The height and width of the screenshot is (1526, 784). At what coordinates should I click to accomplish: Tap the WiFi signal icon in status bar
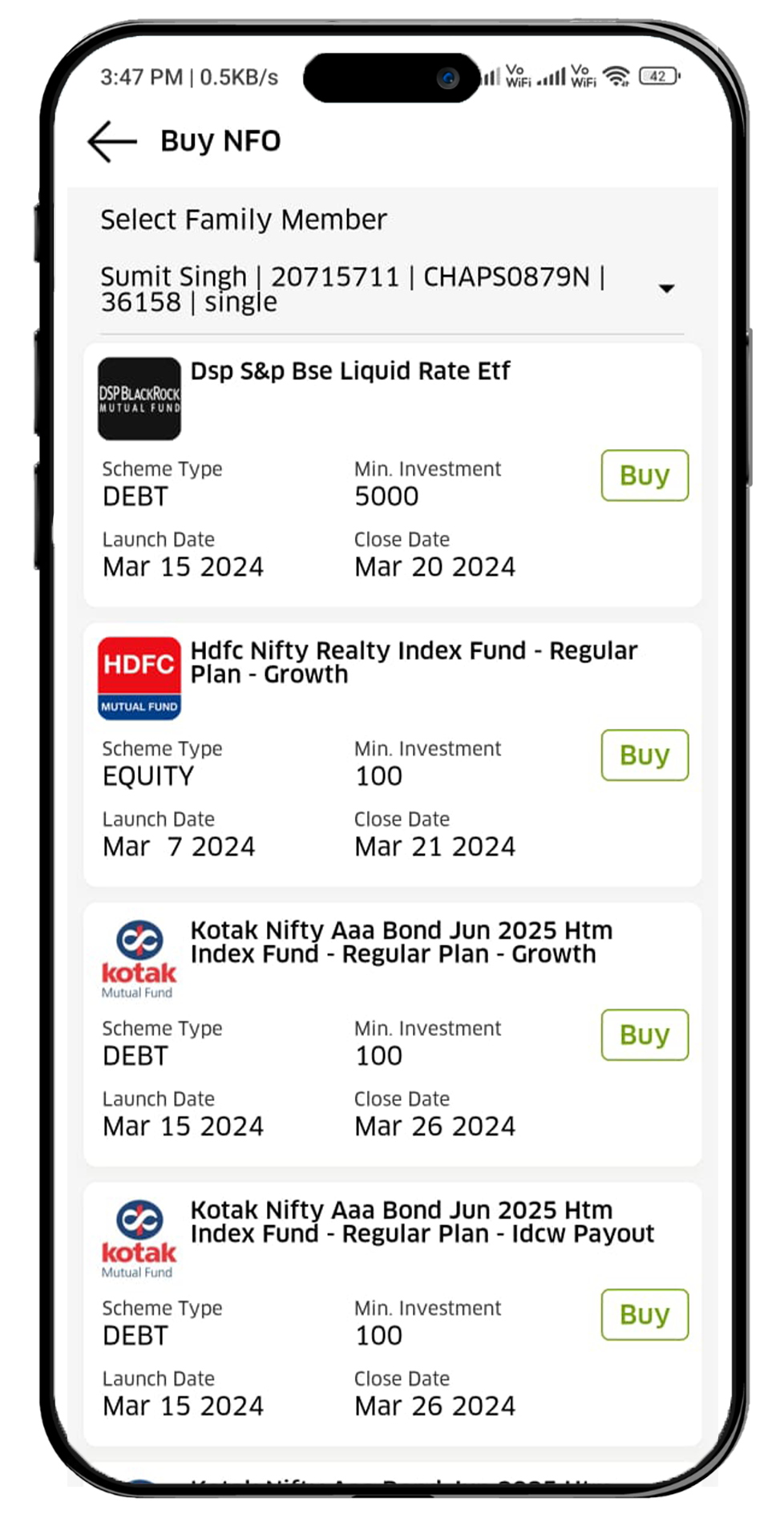[x=616, y=79]
